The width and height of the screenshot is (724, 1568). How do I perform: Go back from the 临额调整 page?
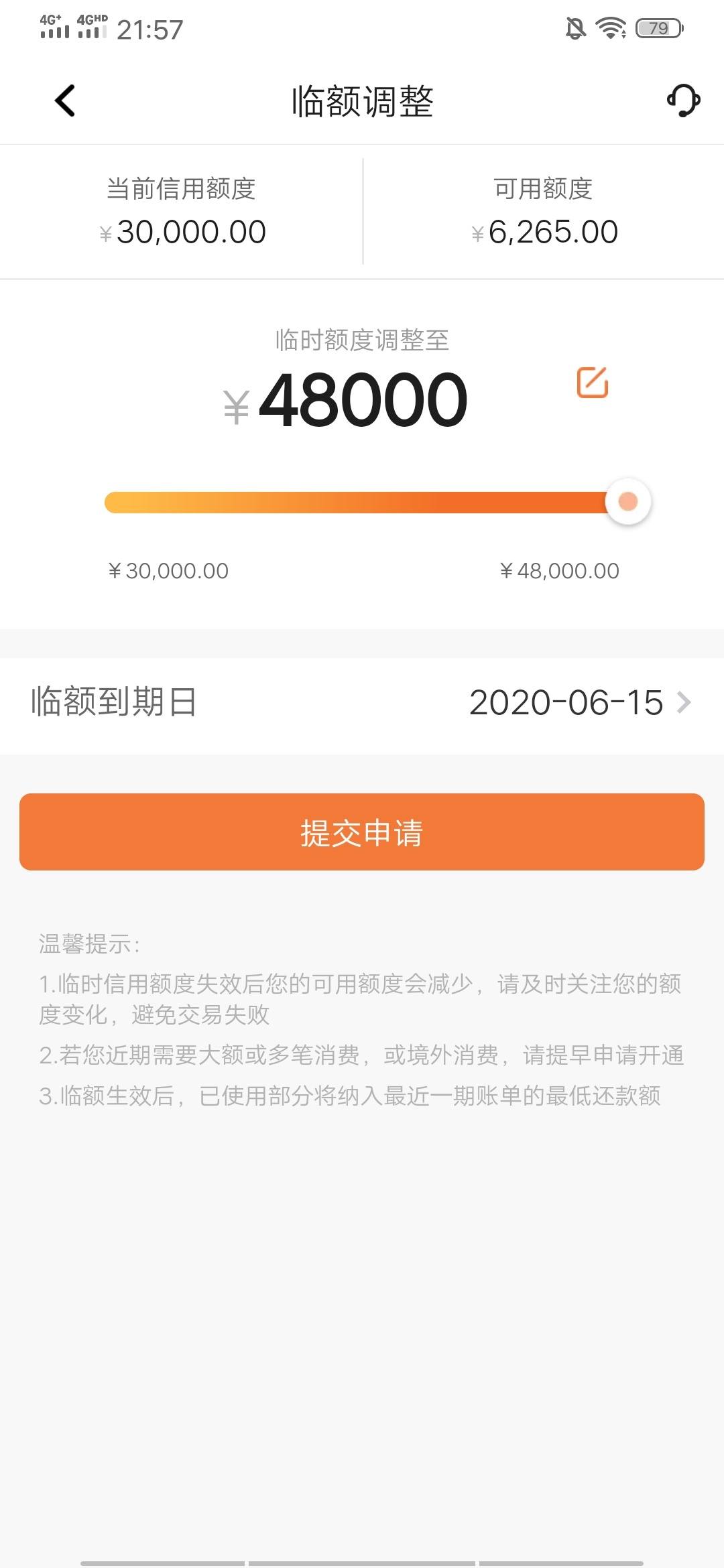click(65, 101)
